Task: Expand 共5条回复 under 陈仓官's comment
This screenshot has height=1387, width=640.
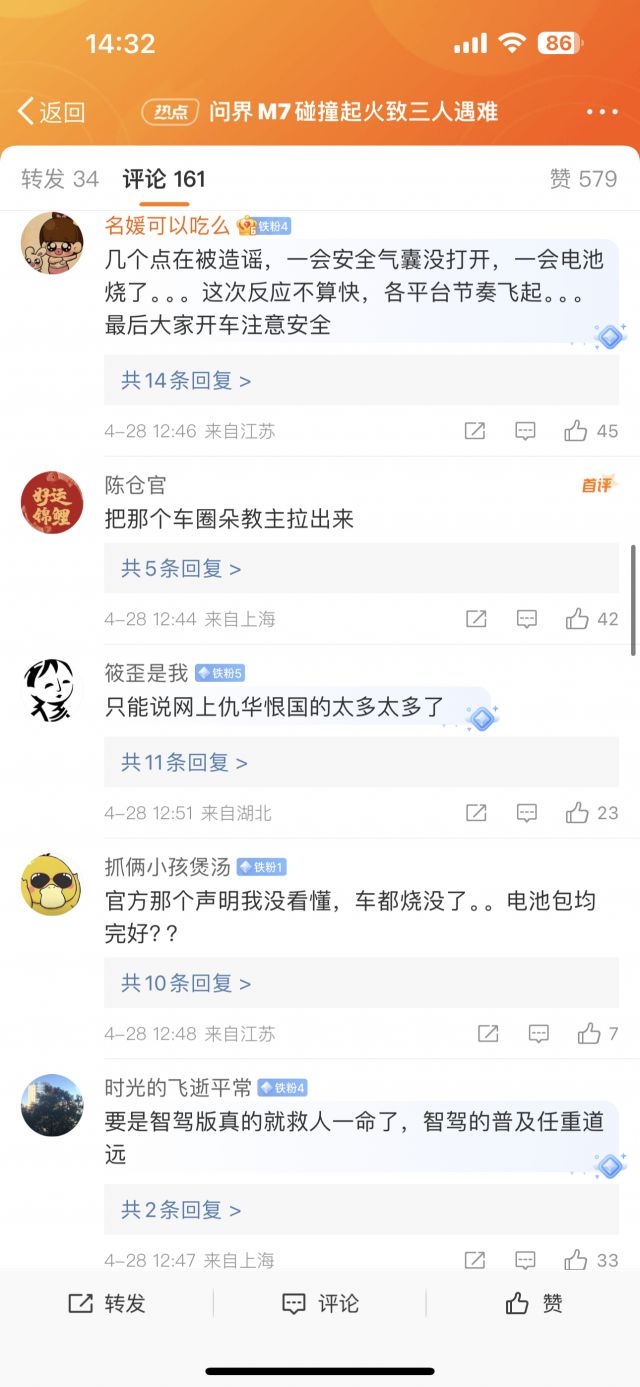Action: click(x=181, y=568)
